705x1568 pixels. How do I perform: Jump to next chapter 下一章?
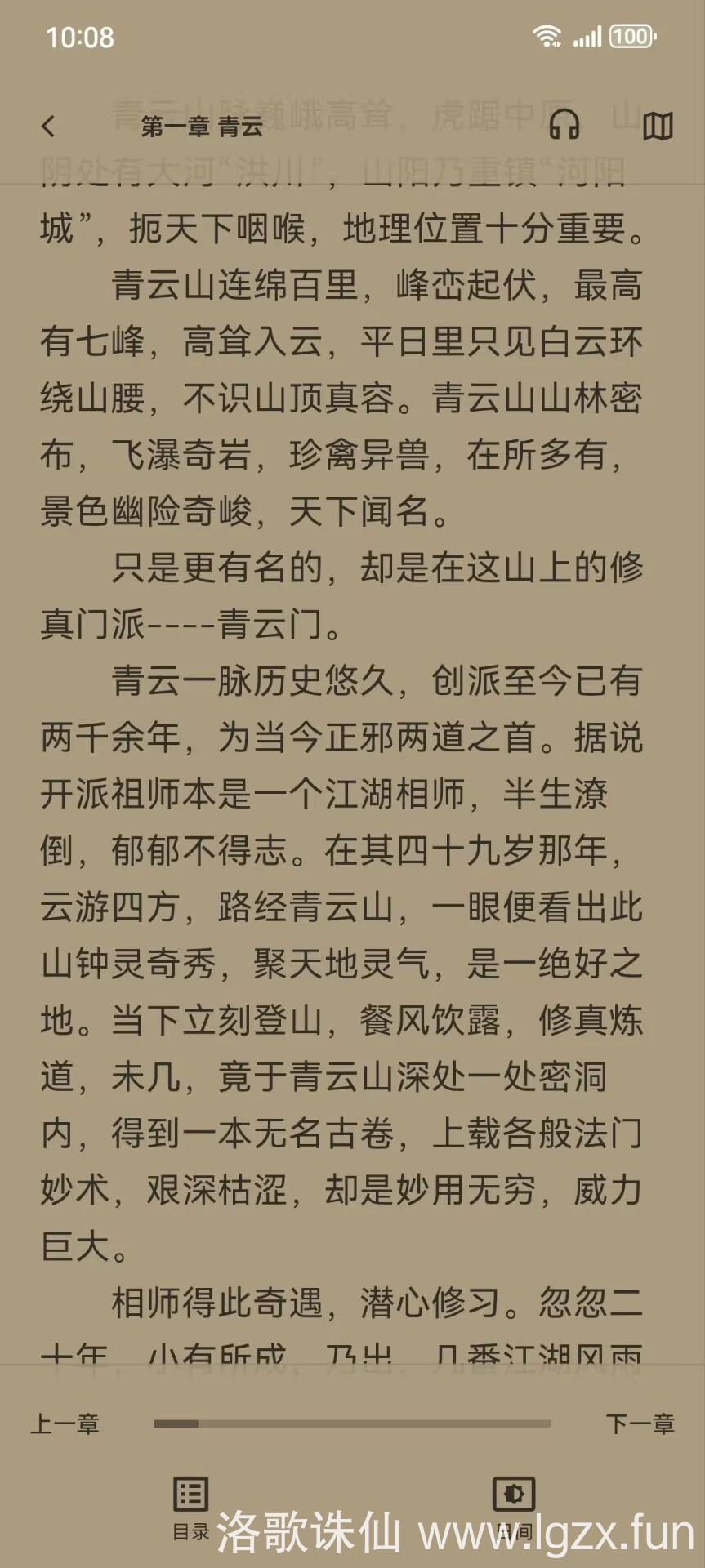(x=640, y=1423)
